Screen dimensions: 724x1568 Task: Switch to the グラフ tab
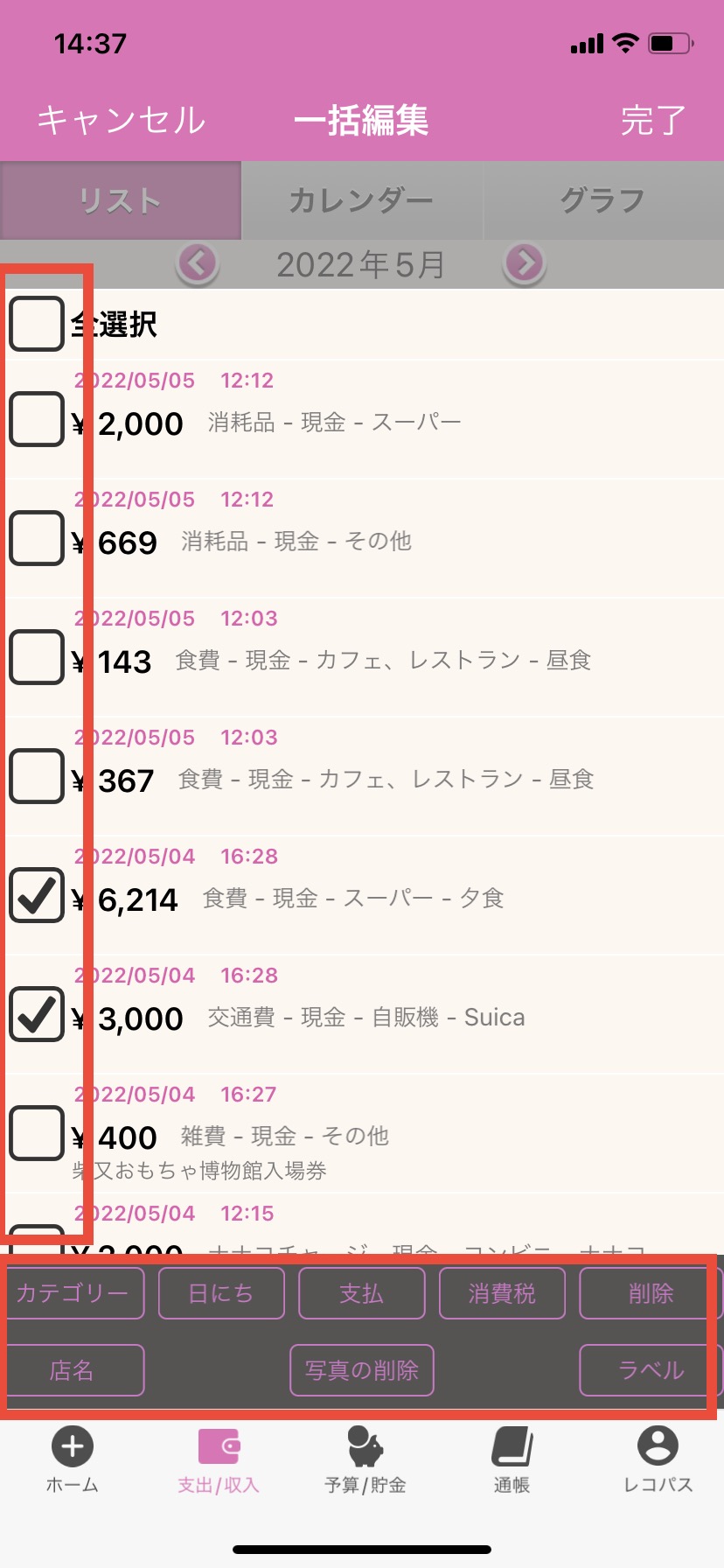[602, 200]
